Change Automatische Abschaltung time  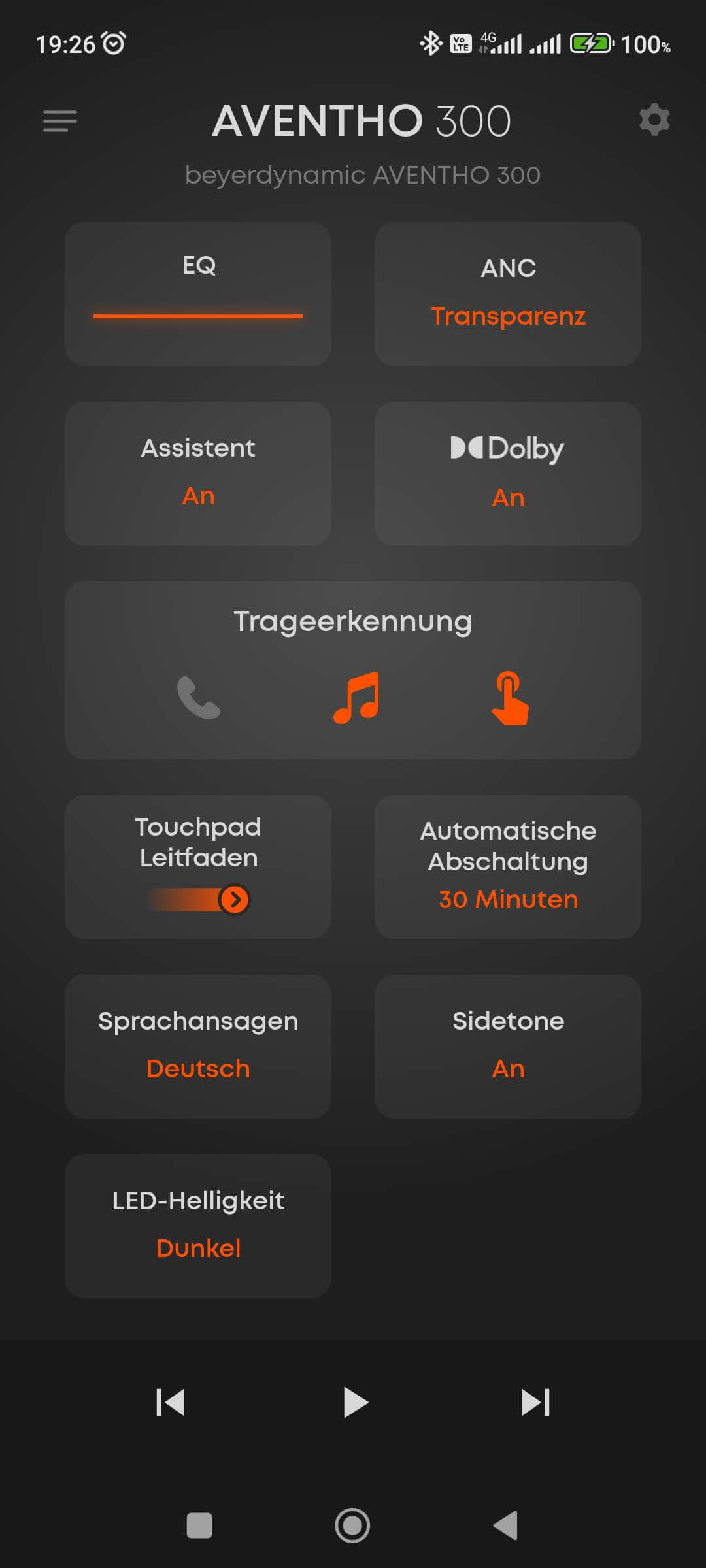pos(508,866)
